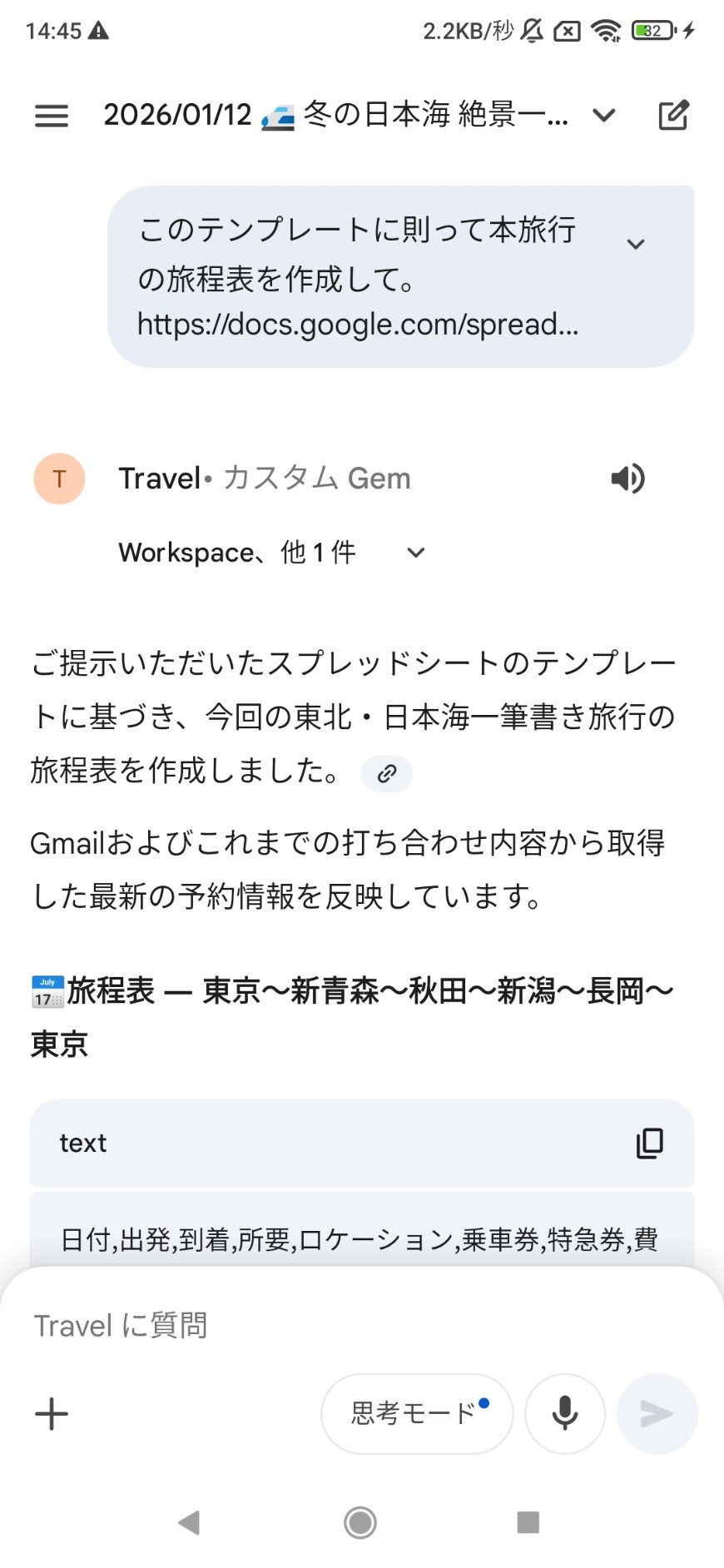This screenshot has height=1568, width=724.
Task: Go to home screen via the home button
Action: [360, 1522]
